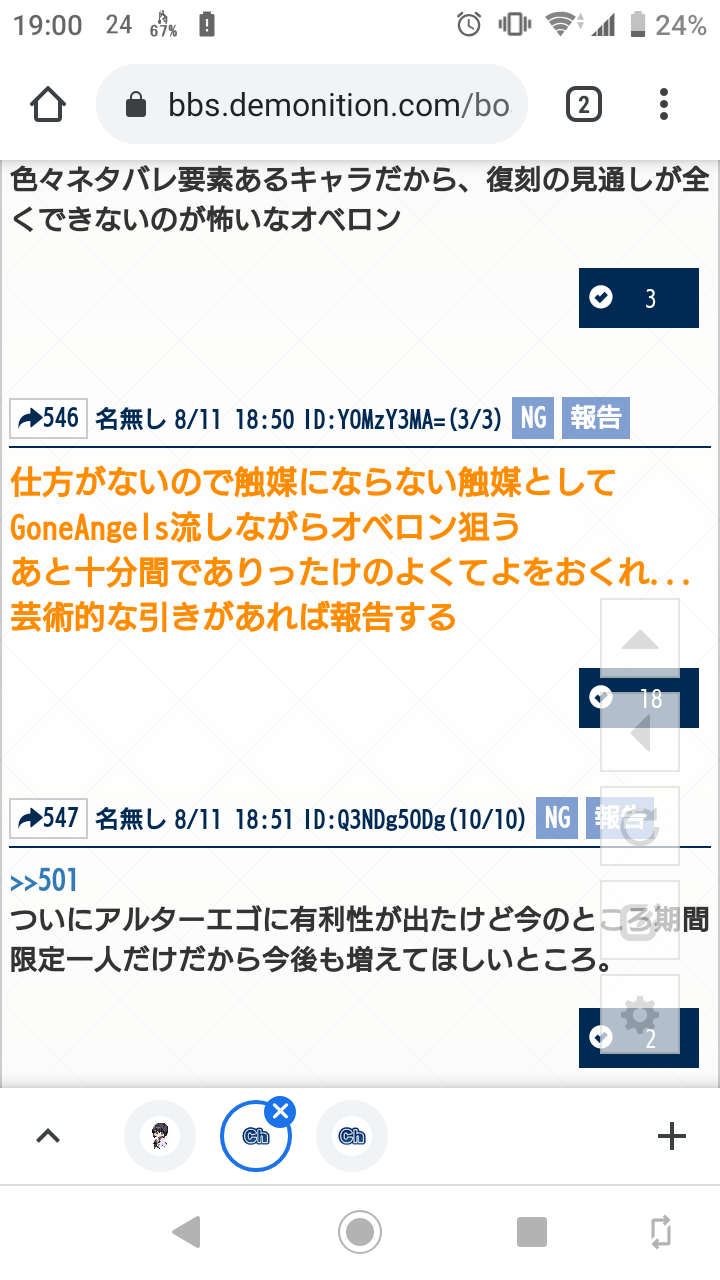Viewport: 720px width, 1280px height.
Task: Open the >>501 anchor link
Action: [x=44, y=882]
